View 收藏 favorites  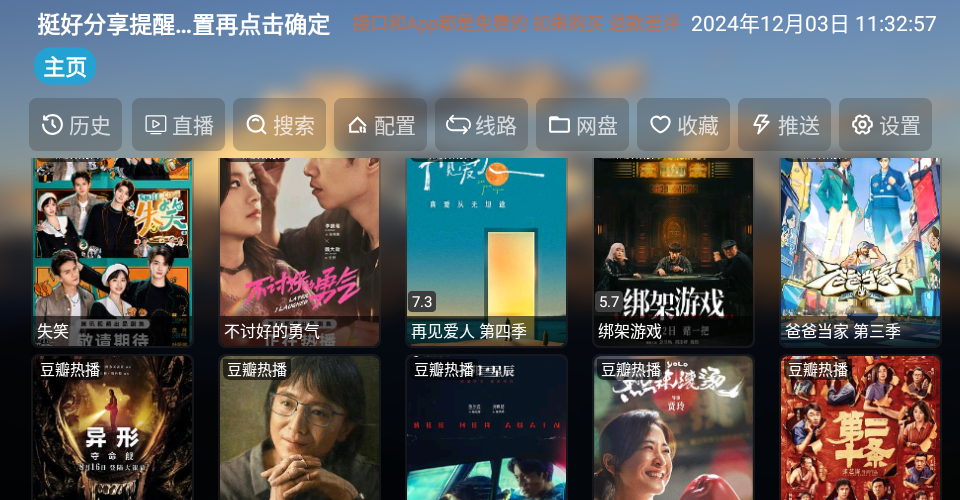coord(684,125)
